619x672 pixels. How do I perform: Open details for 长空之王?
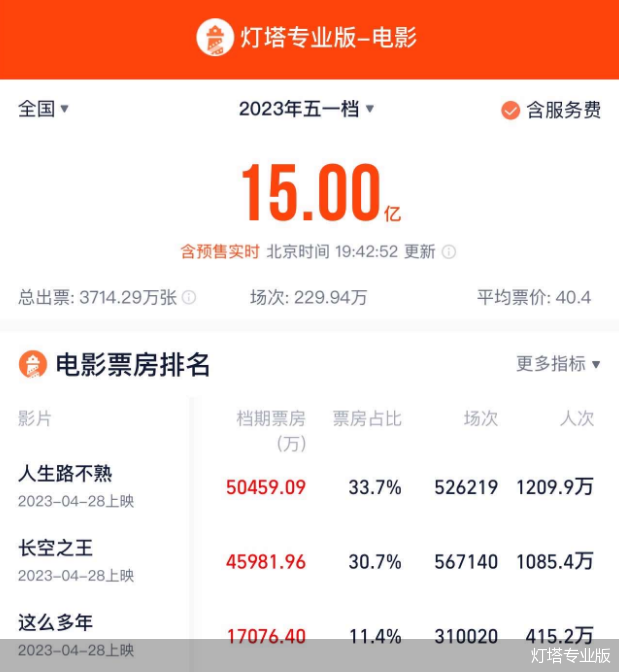tap(55, 549)
